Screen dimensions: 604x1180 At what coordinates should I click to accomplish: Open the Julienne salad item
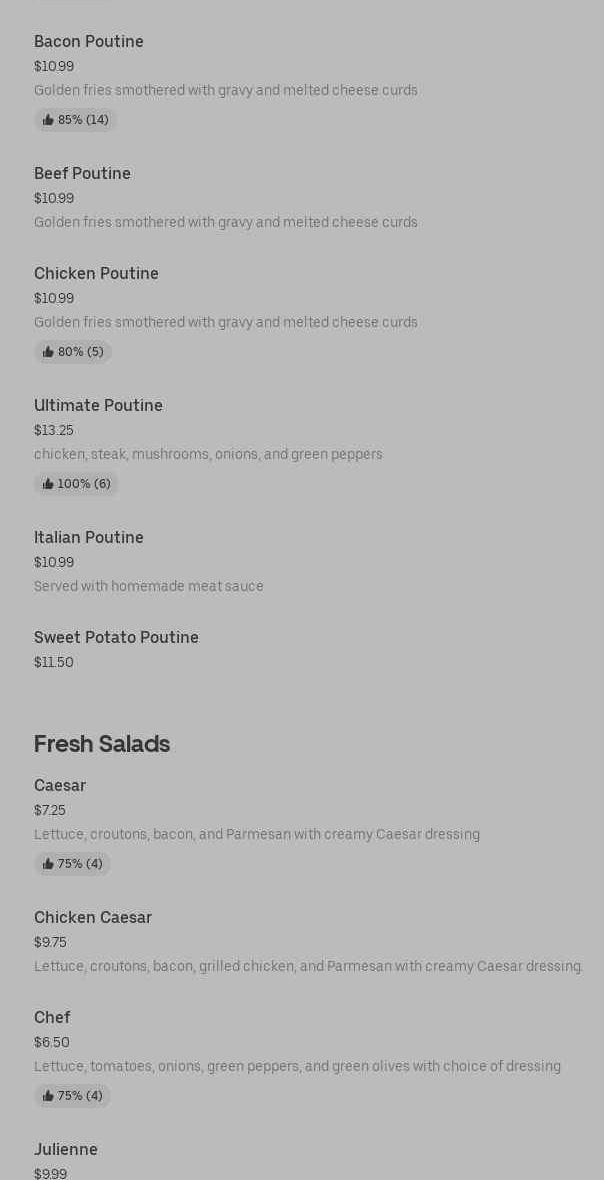click(66, 1150)
